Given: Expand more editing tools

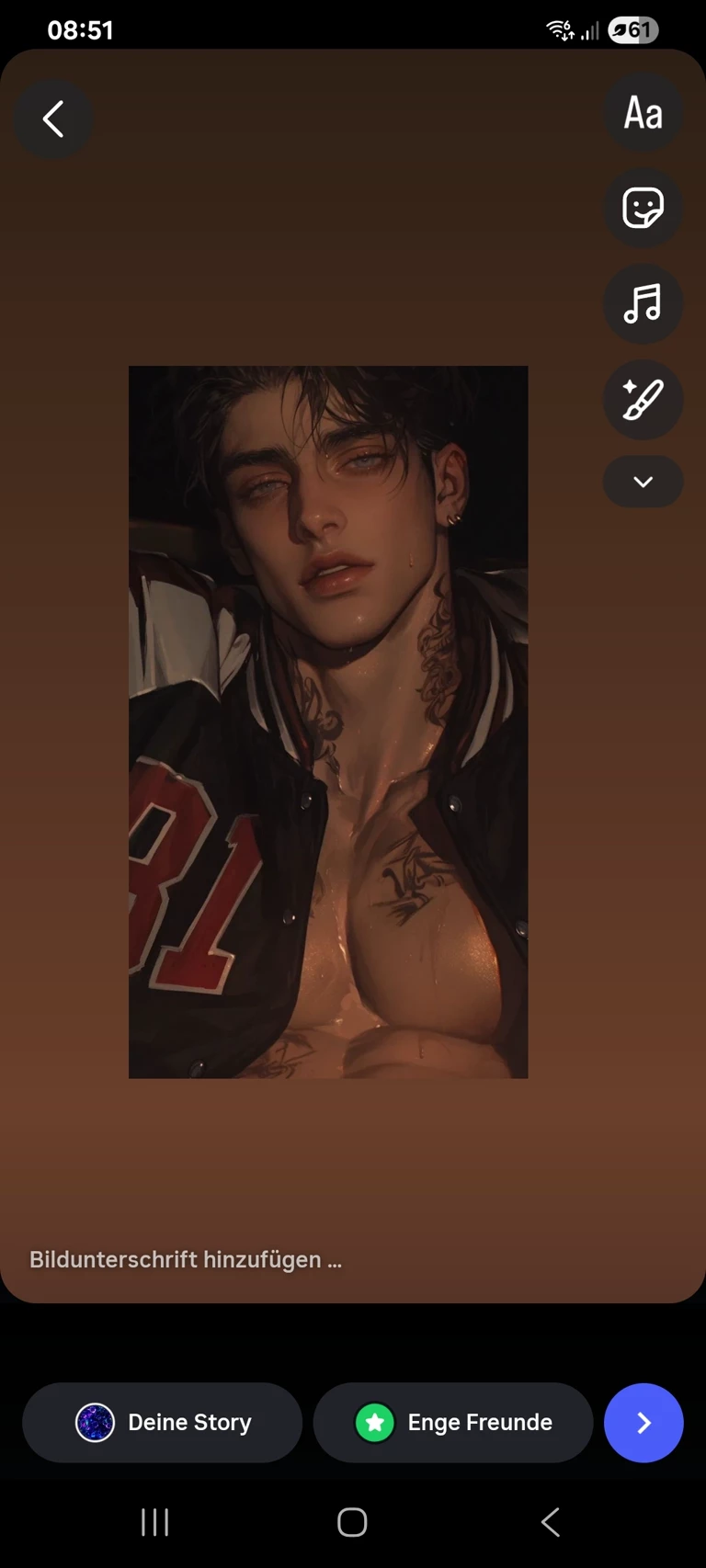Looking at the screenshot, I should (643, 482).
